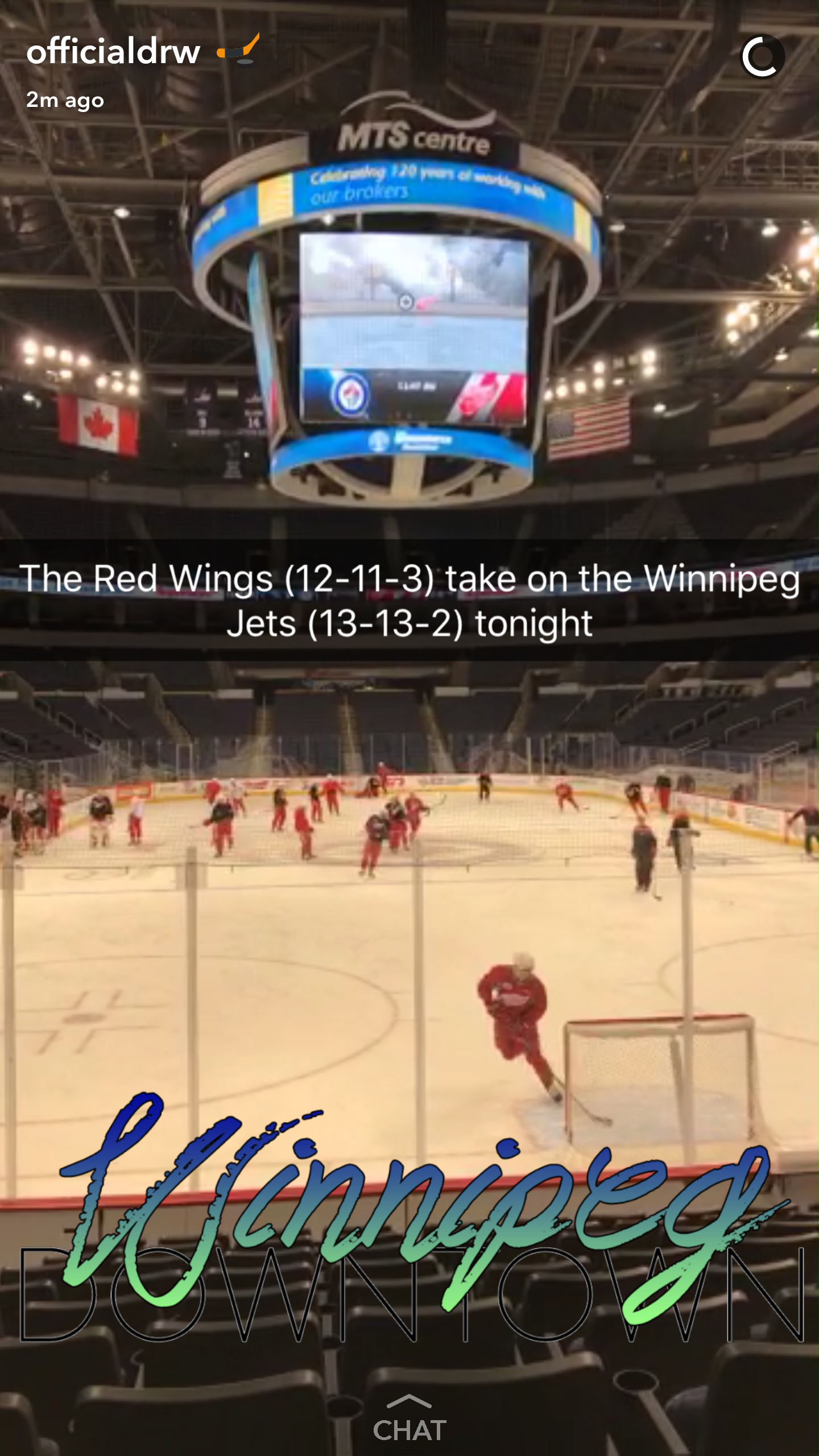Open the CHAT button at the bottom
819x1456 pixels.
[x=409, y=1421]
